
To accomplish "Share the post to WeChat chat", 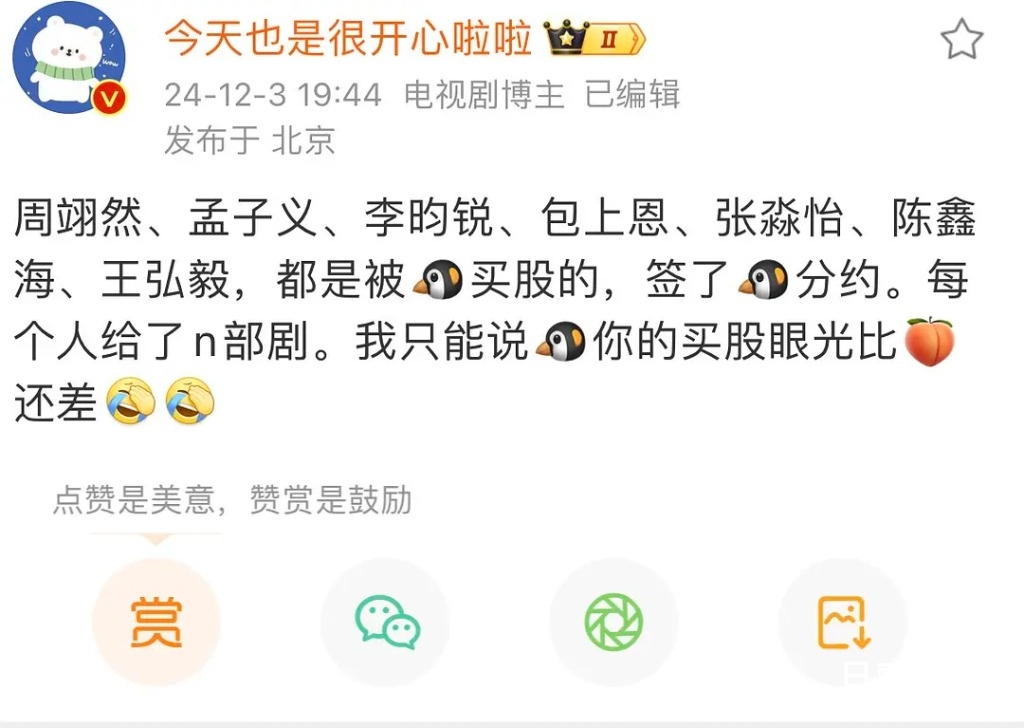I will click(x=386, y=622).
